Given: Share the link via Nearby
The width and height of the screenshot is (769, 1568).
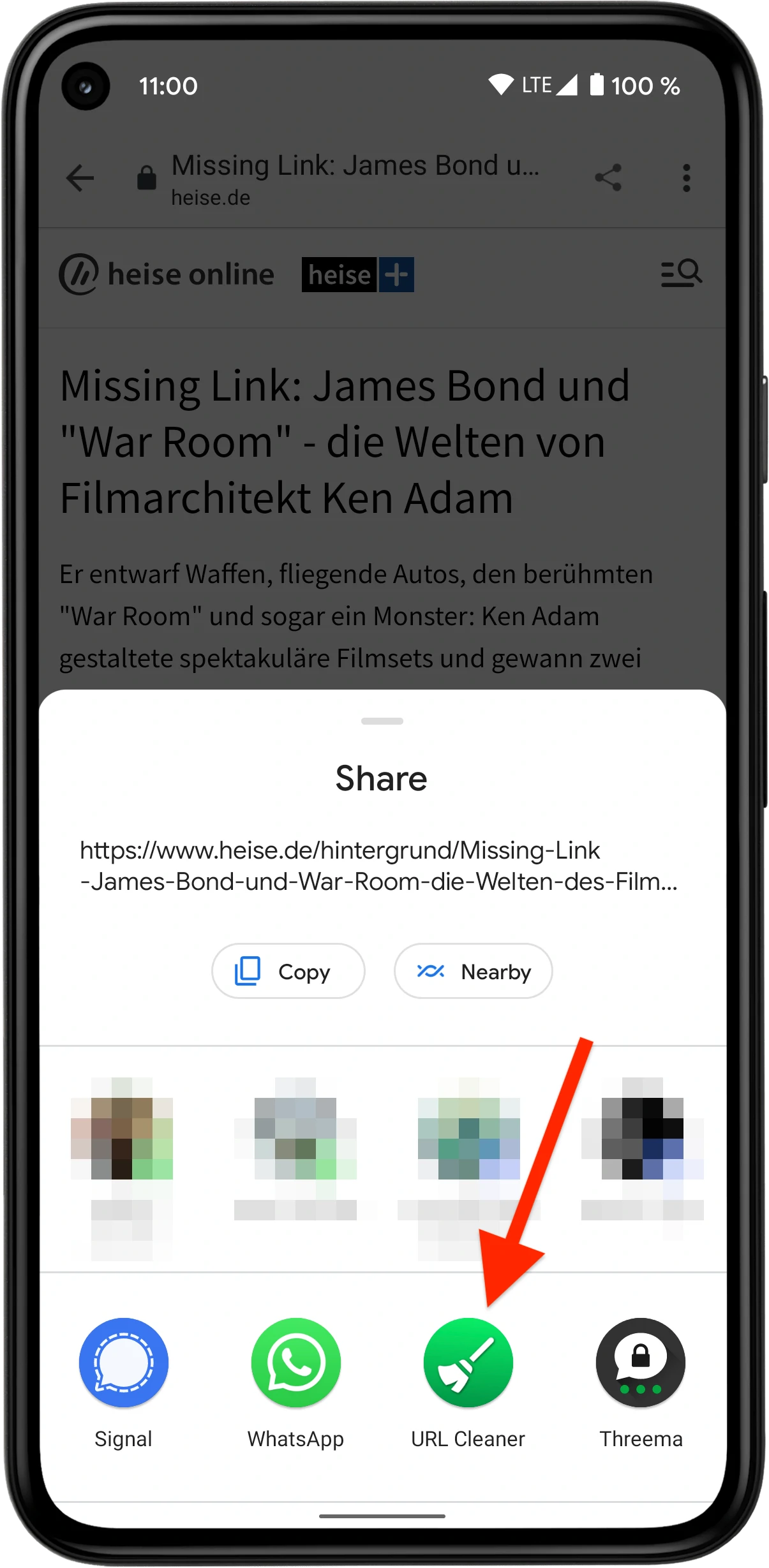Looking at the screenshot, I should pos(473,971).
